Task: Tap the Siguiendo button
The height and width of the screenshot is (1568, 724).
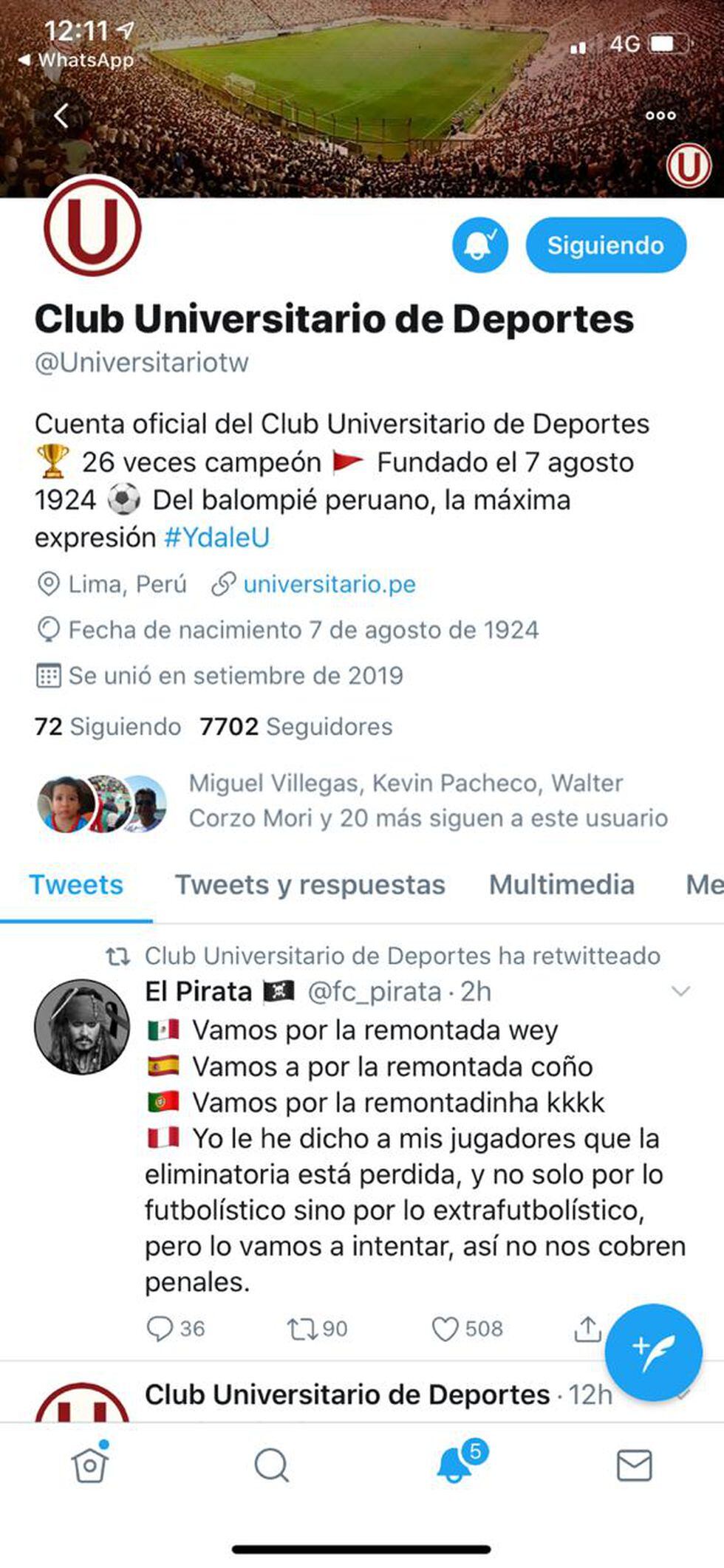Action: point(605,245)
